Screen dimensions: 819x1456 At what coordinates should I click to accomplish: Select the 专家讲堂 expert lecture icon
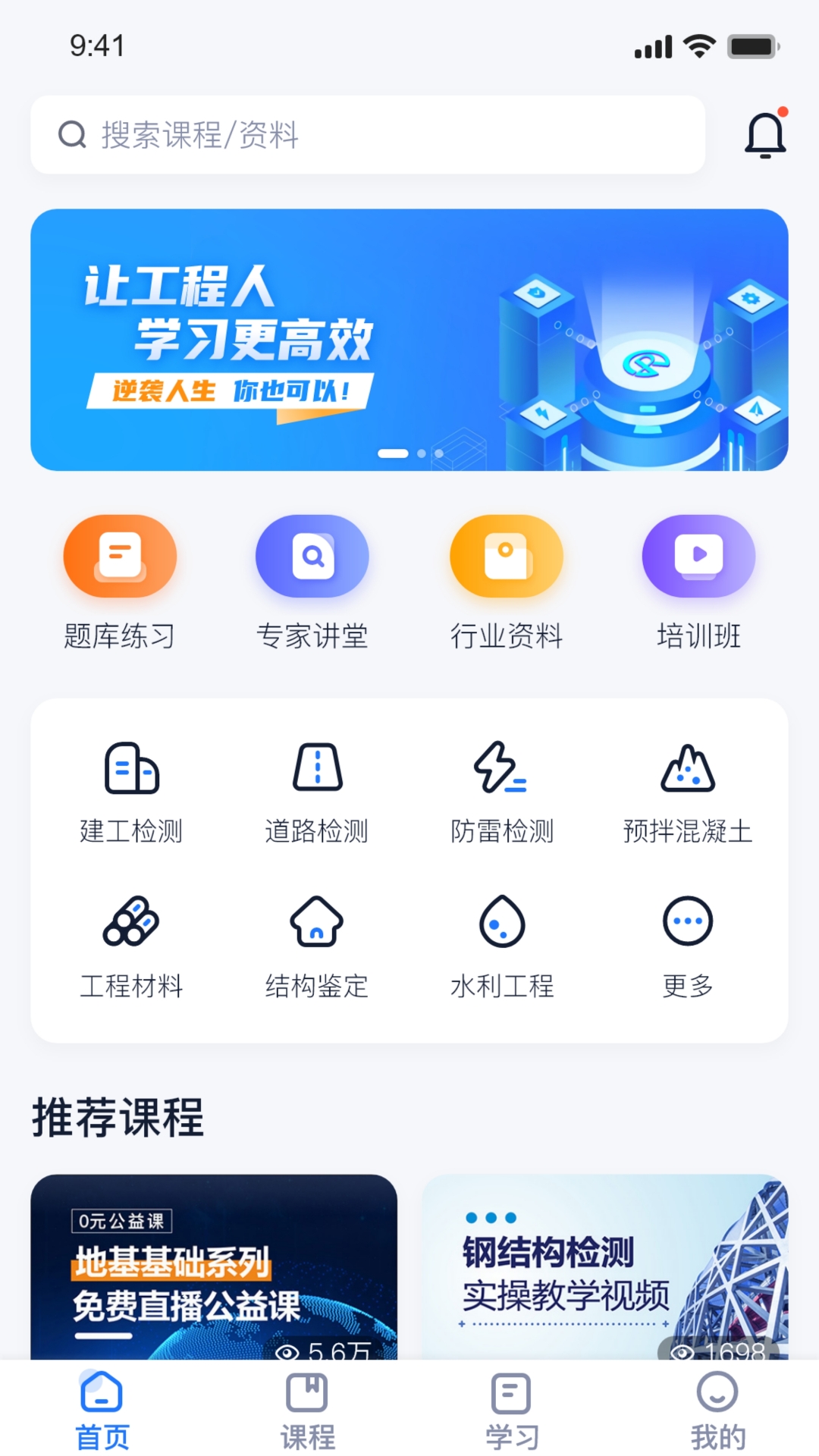click(312, 556)
